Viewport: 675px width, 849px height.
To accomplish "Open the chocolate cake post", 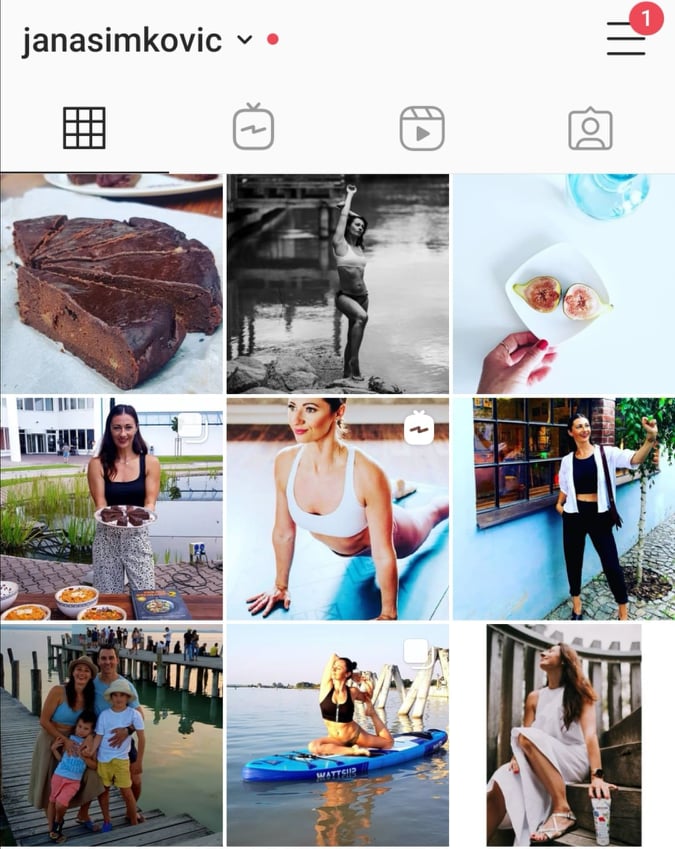I will [x=111, y=283].
